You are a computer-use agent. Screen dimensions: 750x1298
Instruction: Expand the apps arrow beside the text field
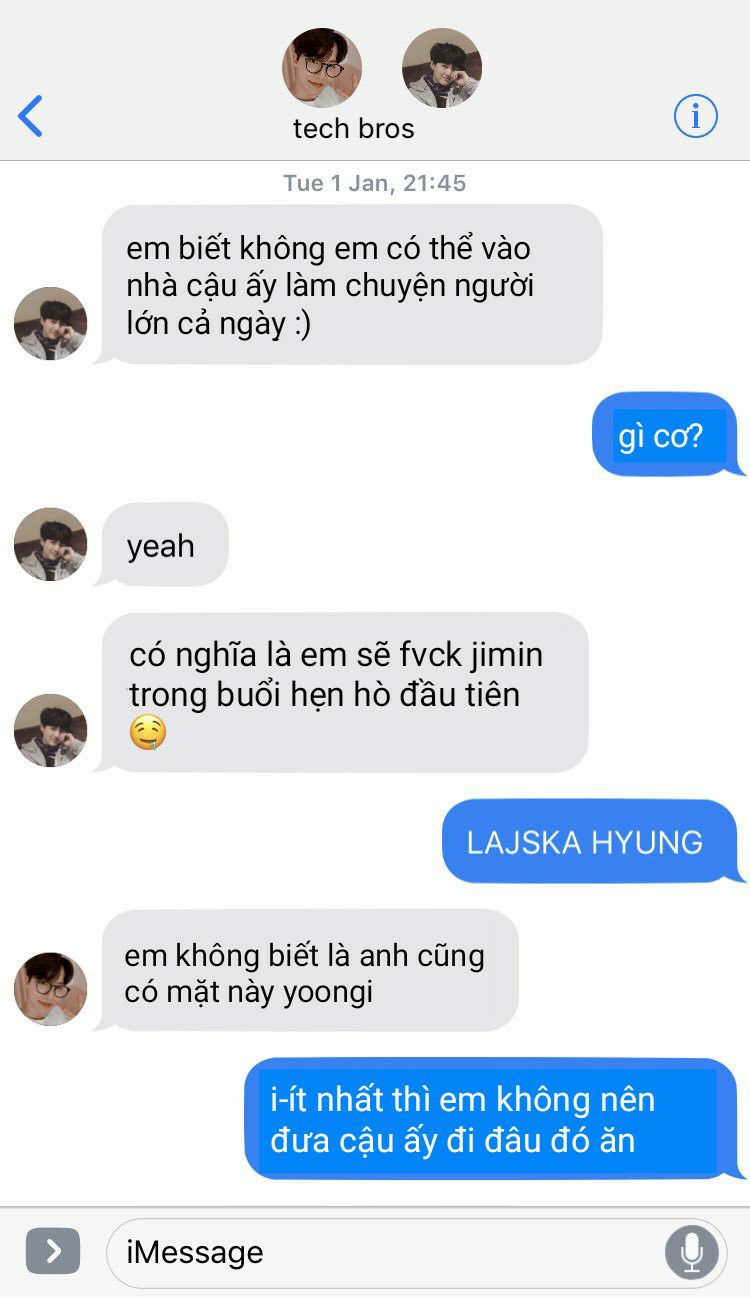(x=53, y=1251)
